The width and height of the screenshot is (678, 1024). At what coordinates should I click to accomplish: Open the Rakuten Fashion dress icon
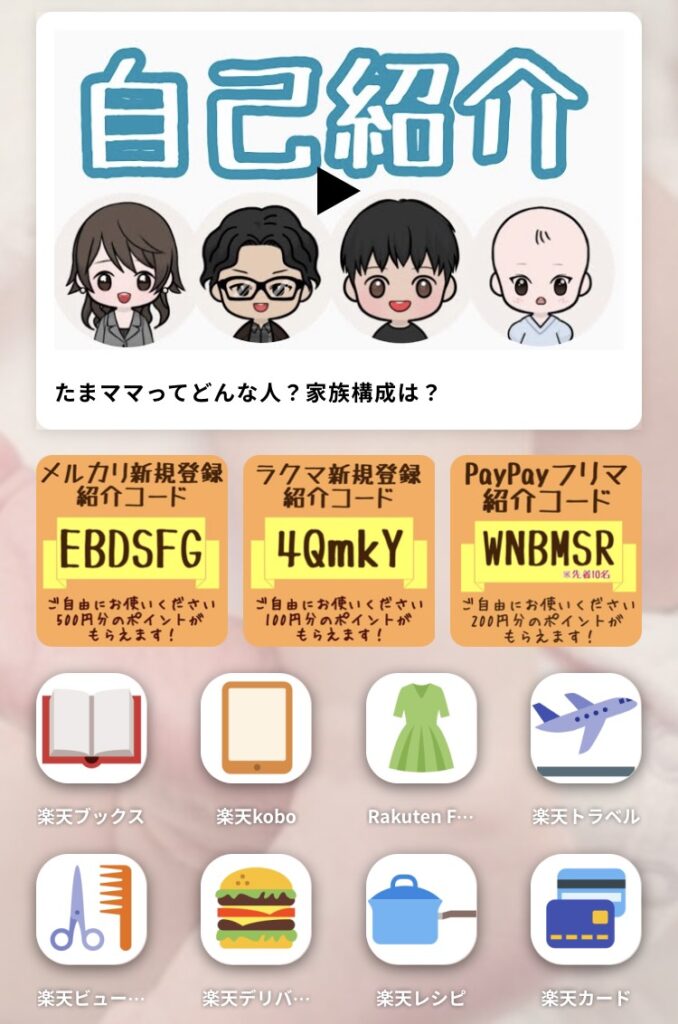click(x=421, y=728)
